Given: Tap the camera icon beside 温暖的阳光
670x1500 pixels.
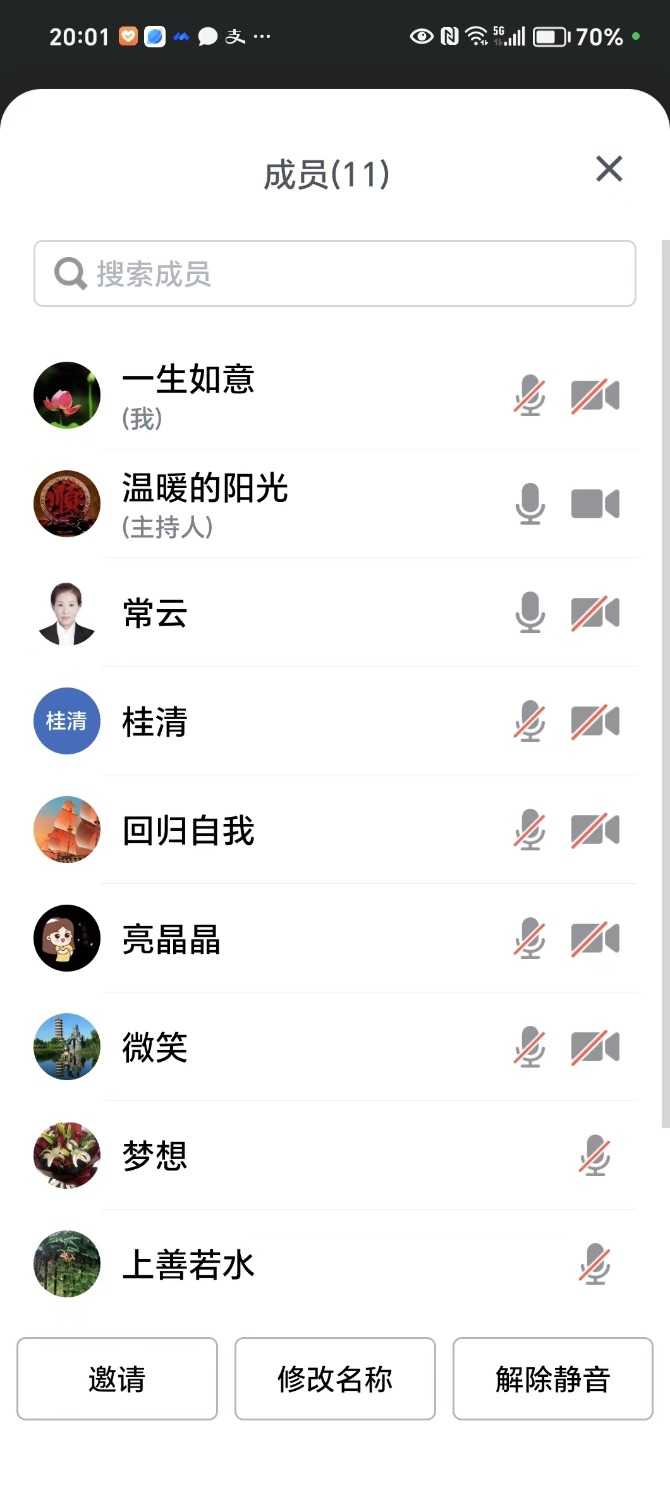Looking at the screenshot, I should click(595, 504).
